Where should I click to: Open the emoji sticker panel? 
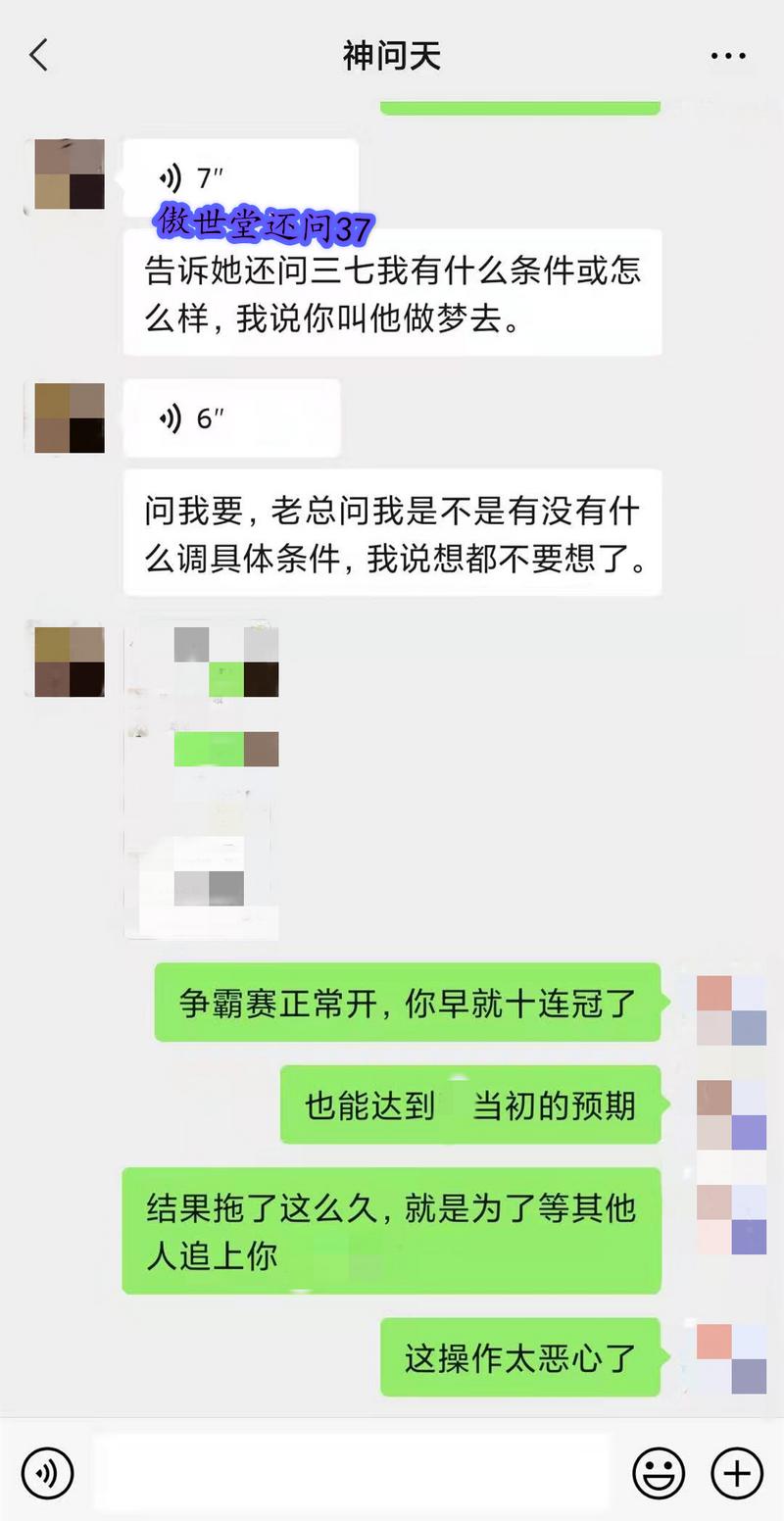coord(659,1472)
